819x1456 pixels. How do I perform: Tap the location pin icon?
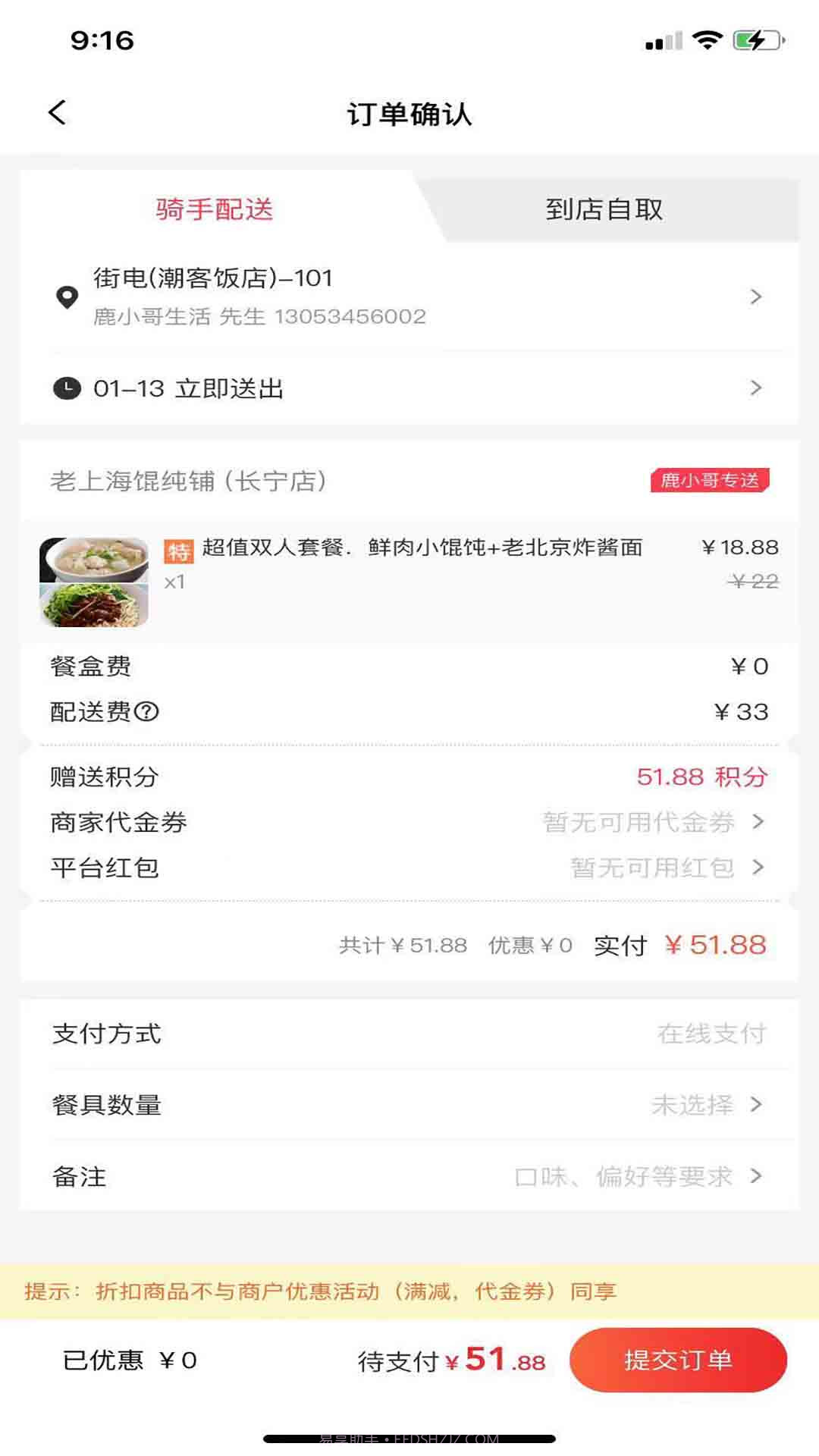(68, 297)
